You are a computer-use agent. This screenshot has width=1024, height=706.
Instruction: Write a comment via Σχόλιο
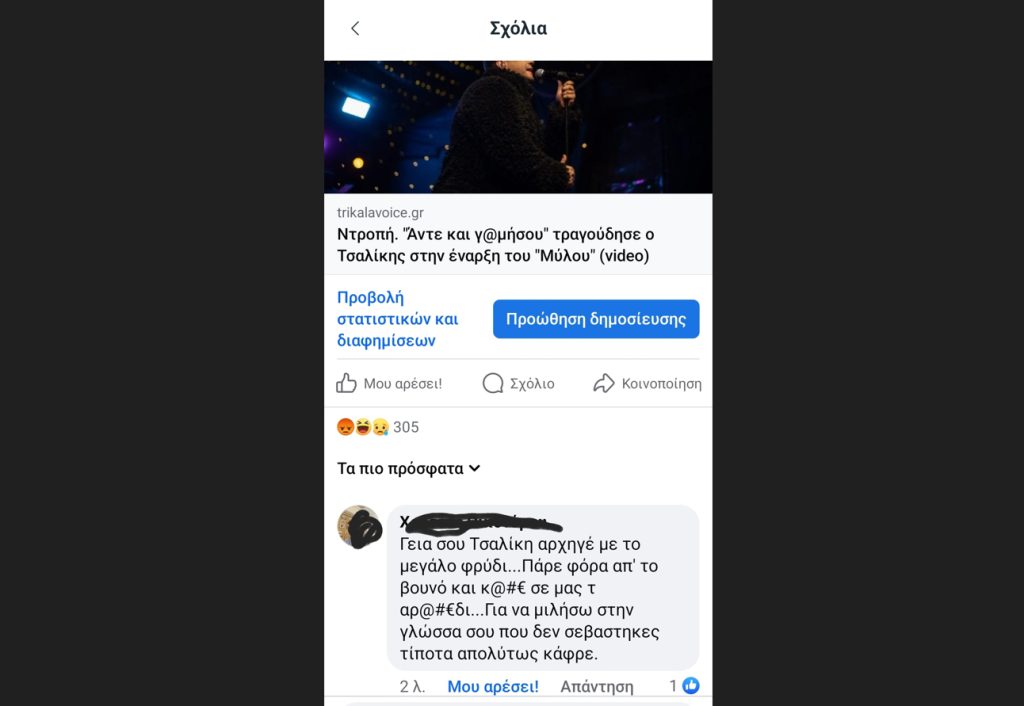[518, 383]
